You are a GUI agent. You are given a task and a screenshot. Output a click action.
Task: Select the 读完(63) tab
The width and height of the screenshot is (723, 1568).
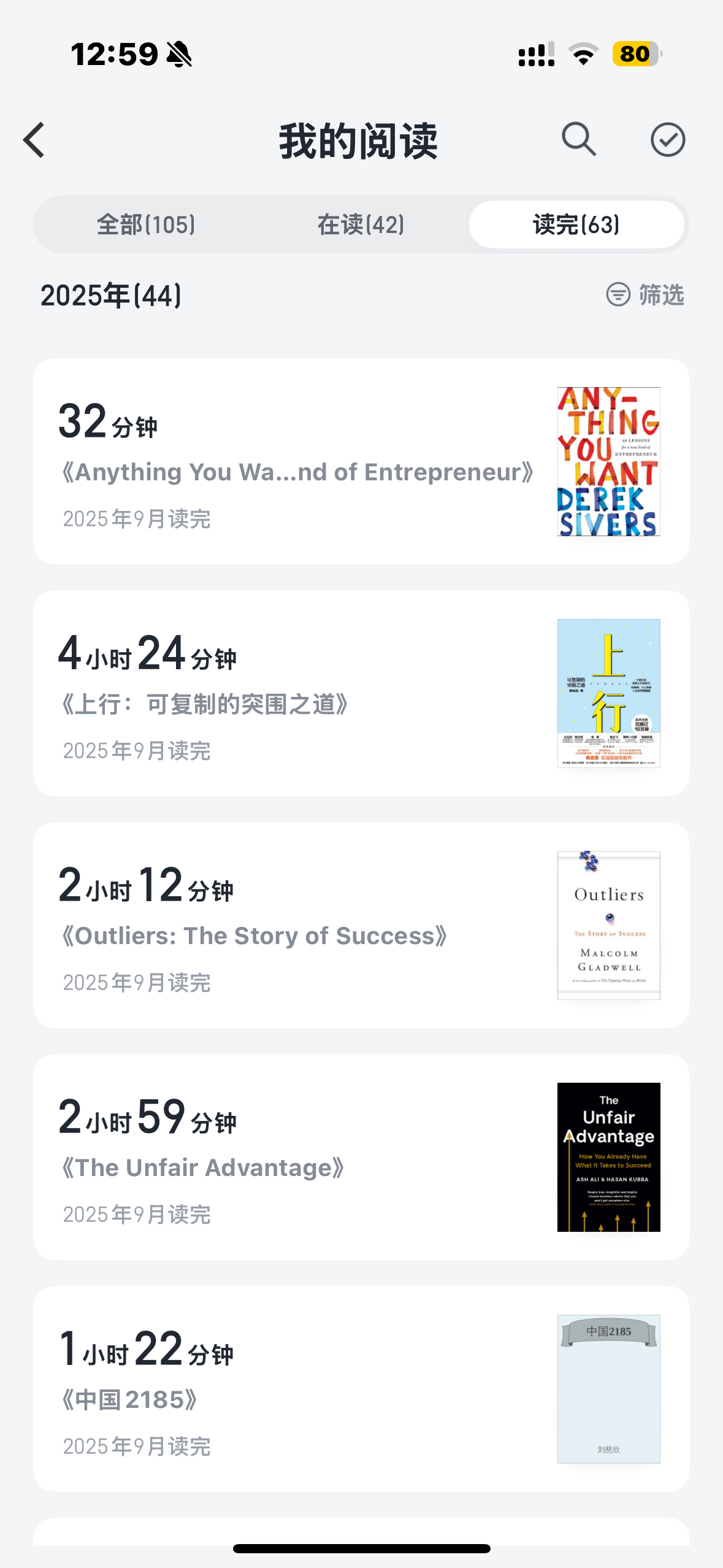(576, 225)
